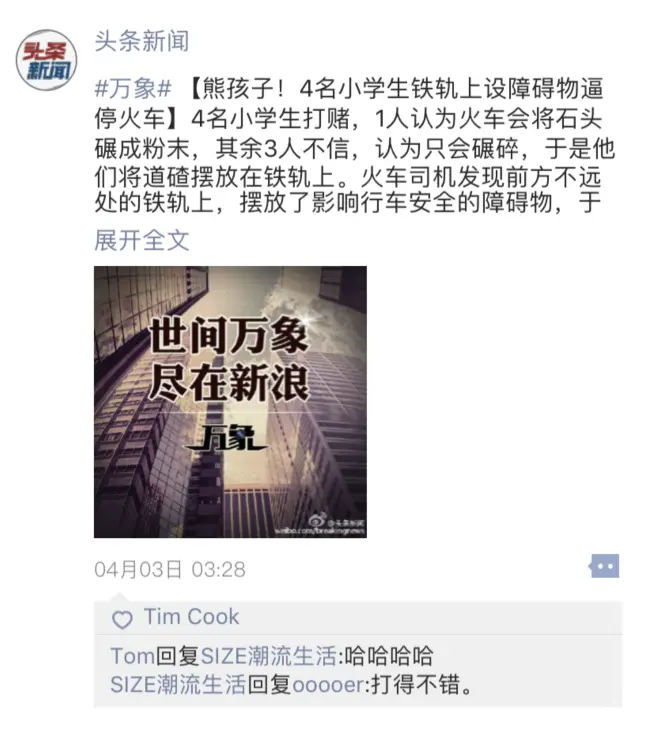Open Tom's profile in the comments
650x734 pixels.
pos(131,657)
